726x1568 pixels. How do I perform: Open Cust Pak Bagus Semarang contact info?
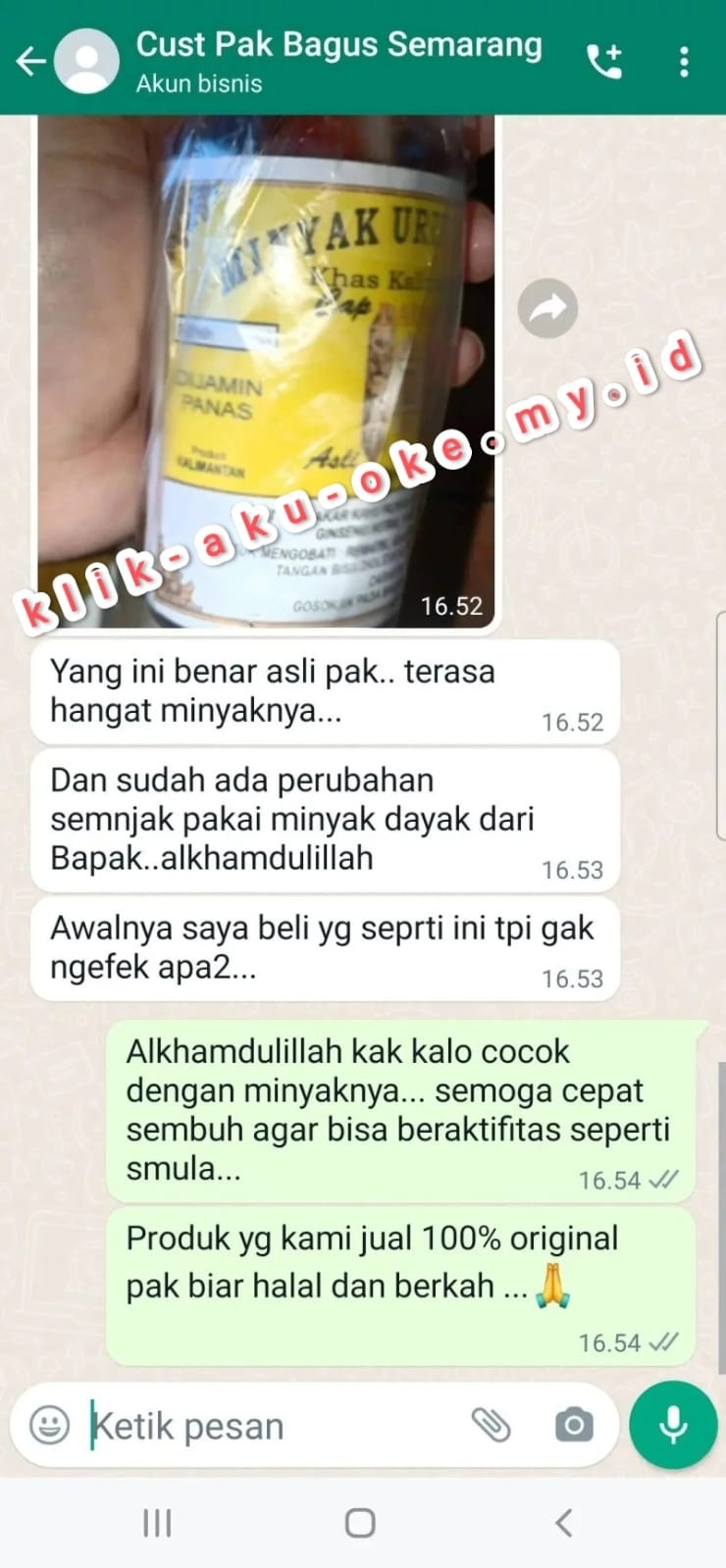click(x=337, y=59)
